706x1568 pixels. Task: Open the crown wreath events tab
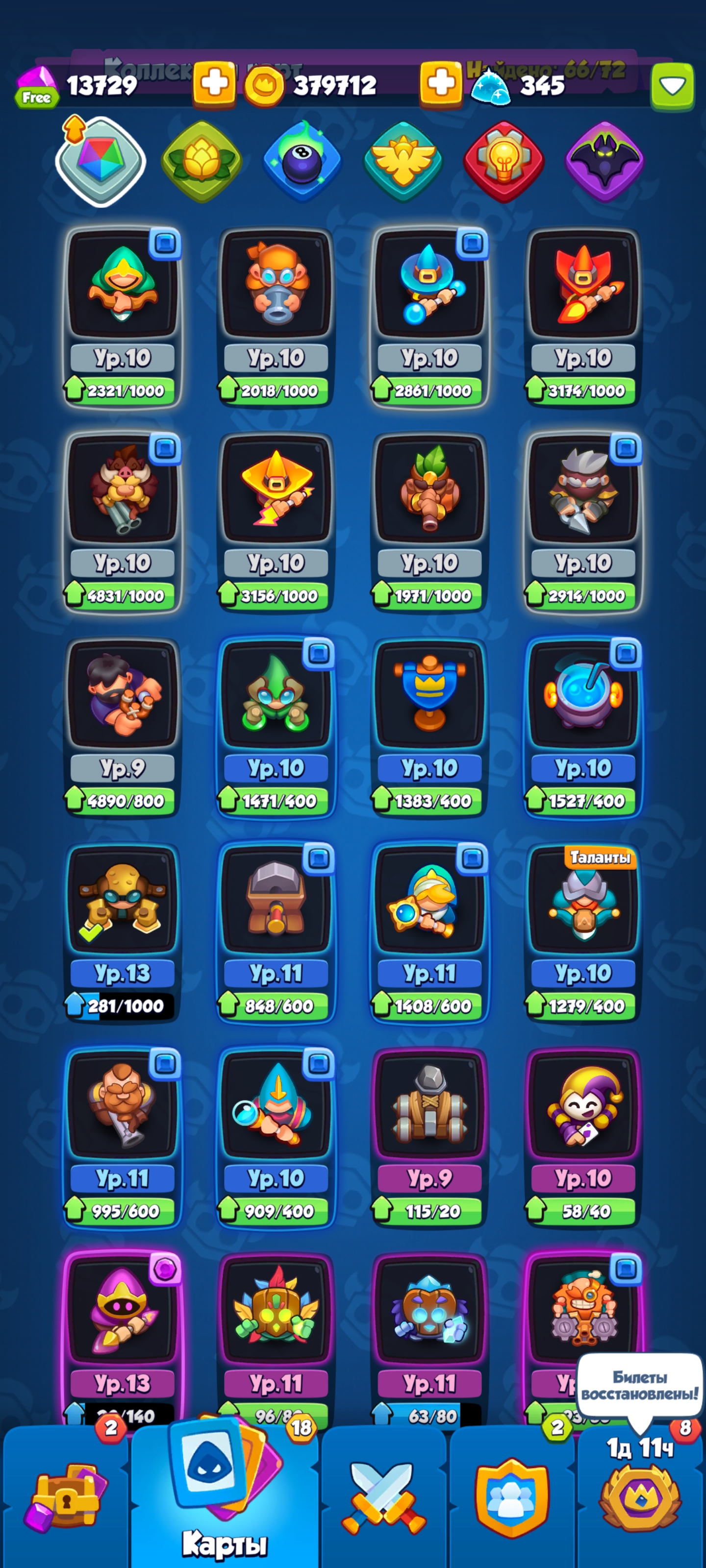point(640,1497)
